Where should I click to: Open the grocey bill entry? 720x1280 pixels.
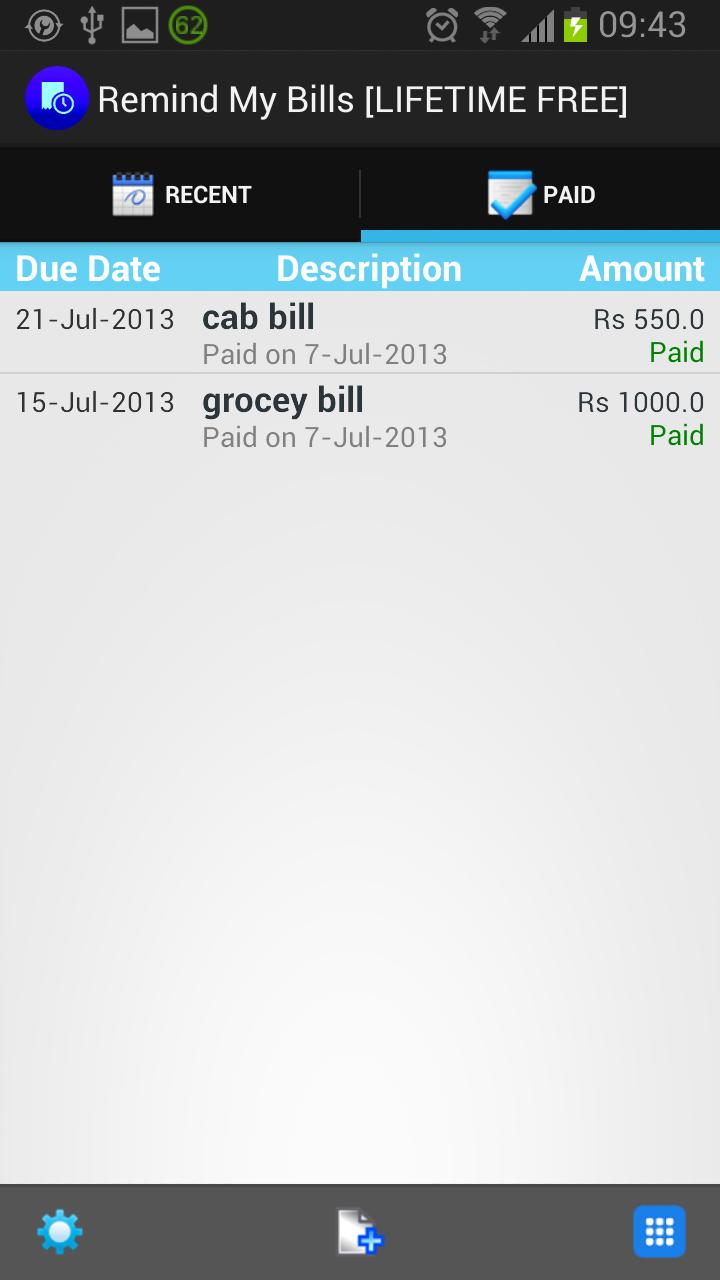coord(360,417)
